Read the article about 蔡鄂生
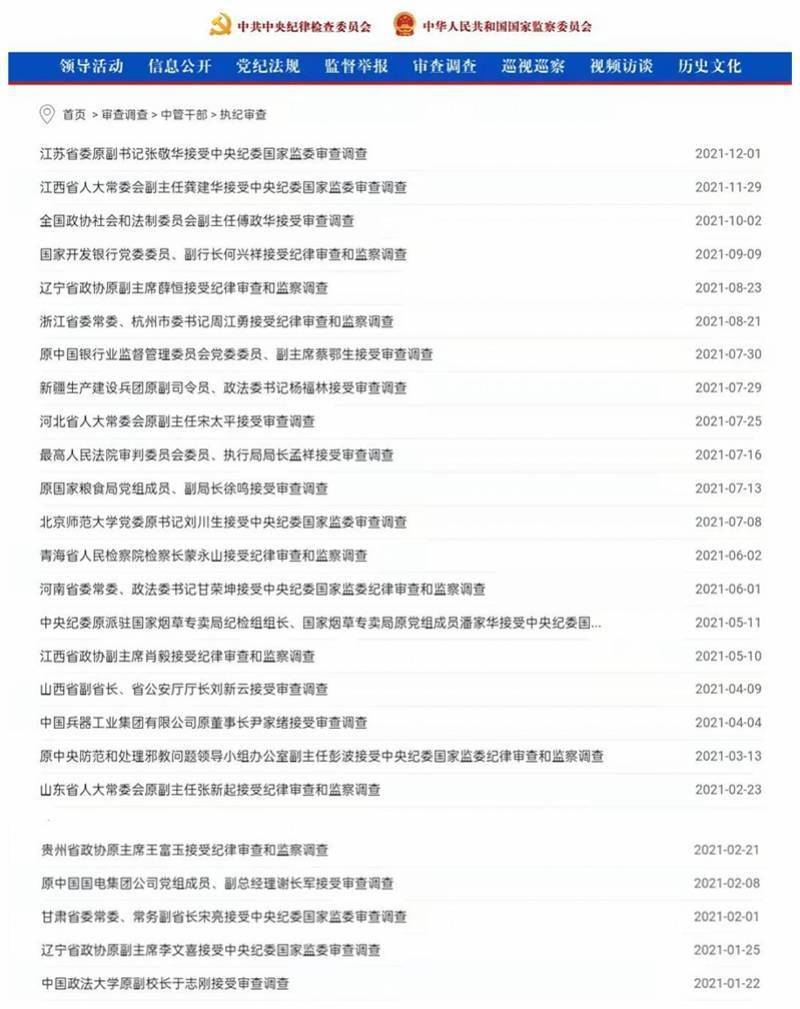Screen dimensions: 800x1009 point(236,354)
